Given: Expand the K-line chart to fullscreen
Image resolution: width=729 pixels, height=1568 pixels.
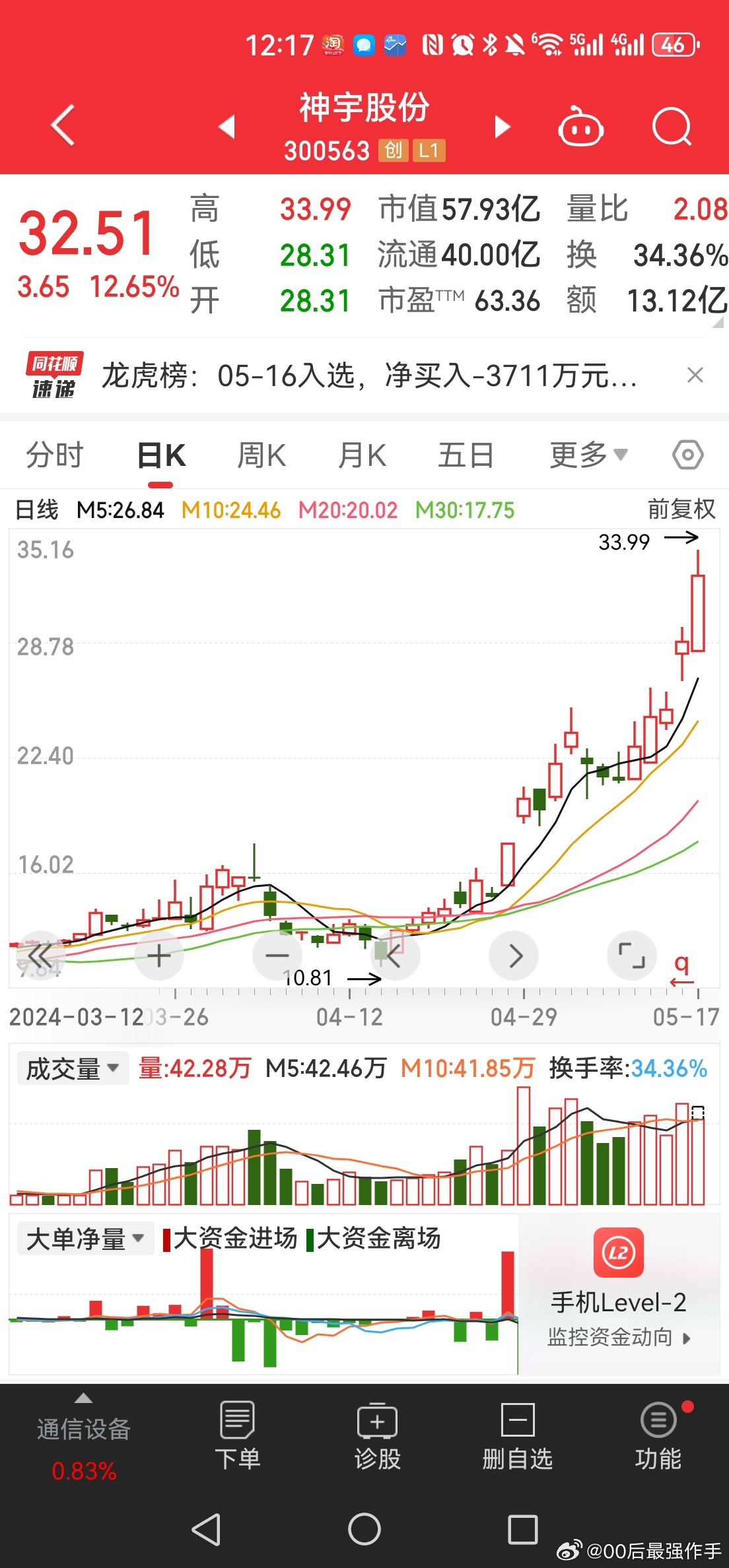Looking at the screenshot, I should (632, 955).
